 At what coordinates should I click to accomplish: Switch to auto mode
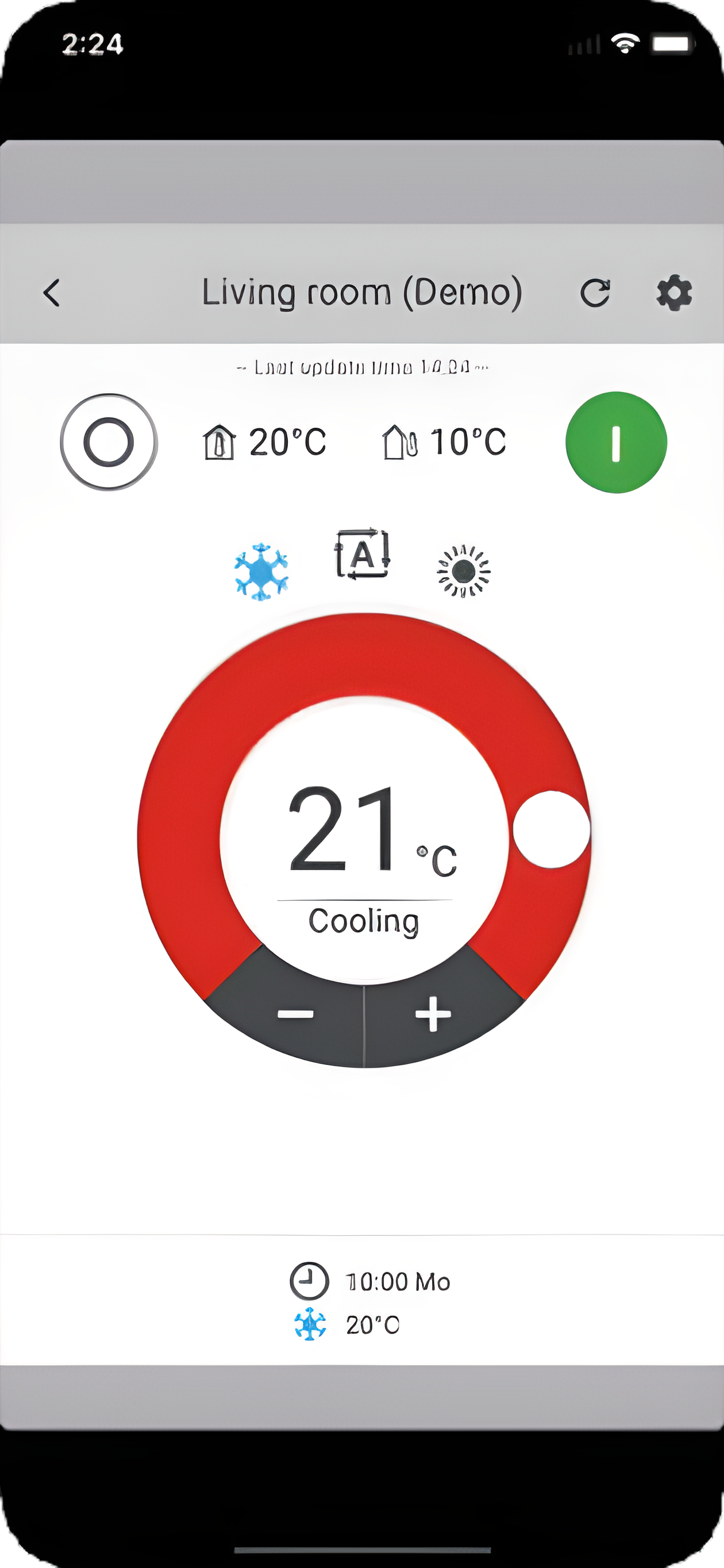363,554
